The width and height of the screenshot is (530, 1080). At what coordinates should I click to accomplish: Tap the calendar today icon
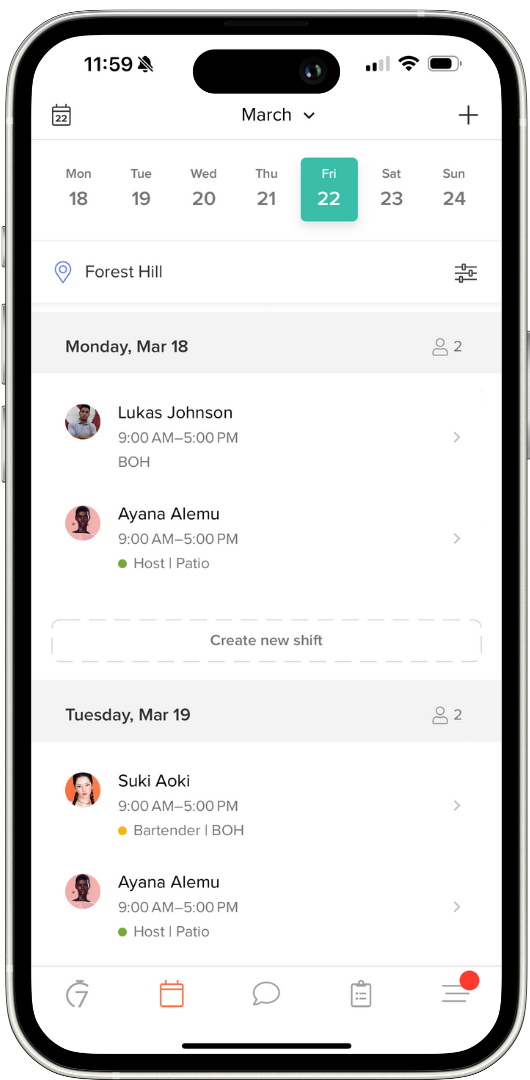pyautogui.click(x=61, y=115)
